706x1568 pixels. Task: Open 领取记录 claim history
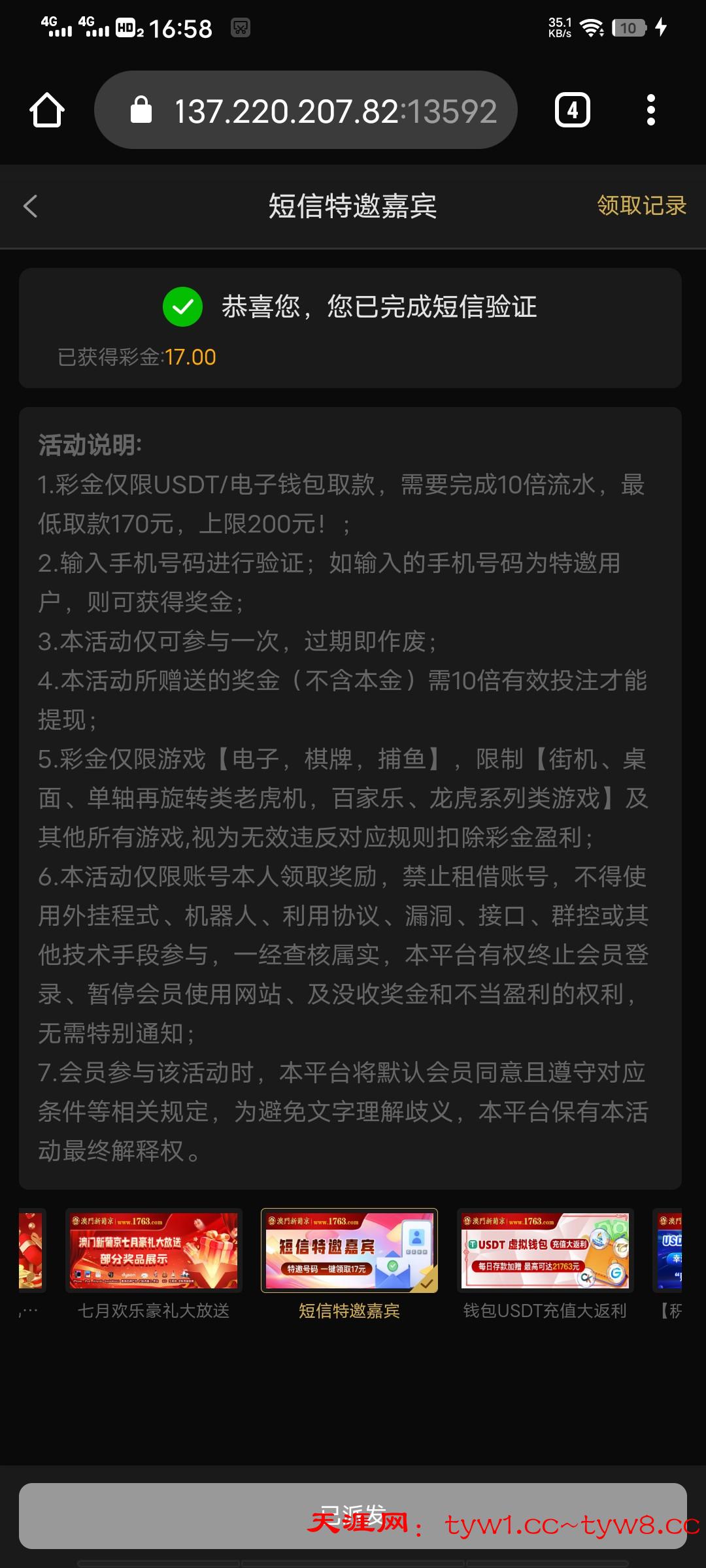point(641,206)
